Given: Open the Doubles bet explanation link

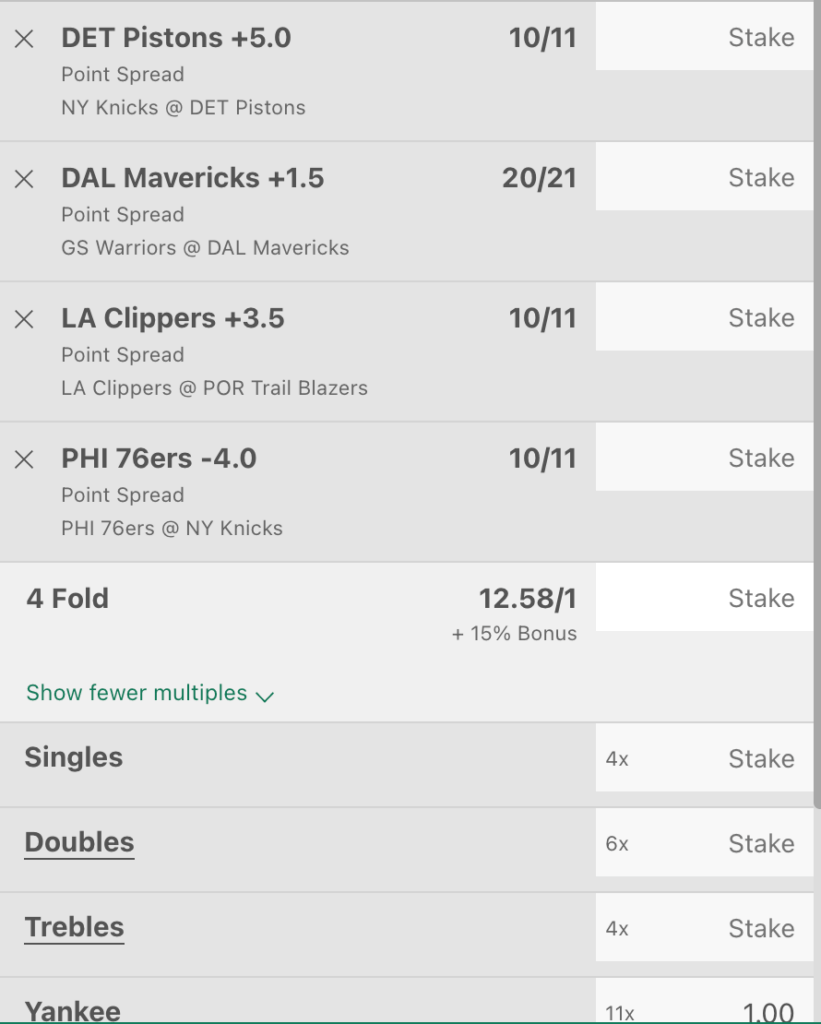Looking at the screenshot, I should 79,842.
